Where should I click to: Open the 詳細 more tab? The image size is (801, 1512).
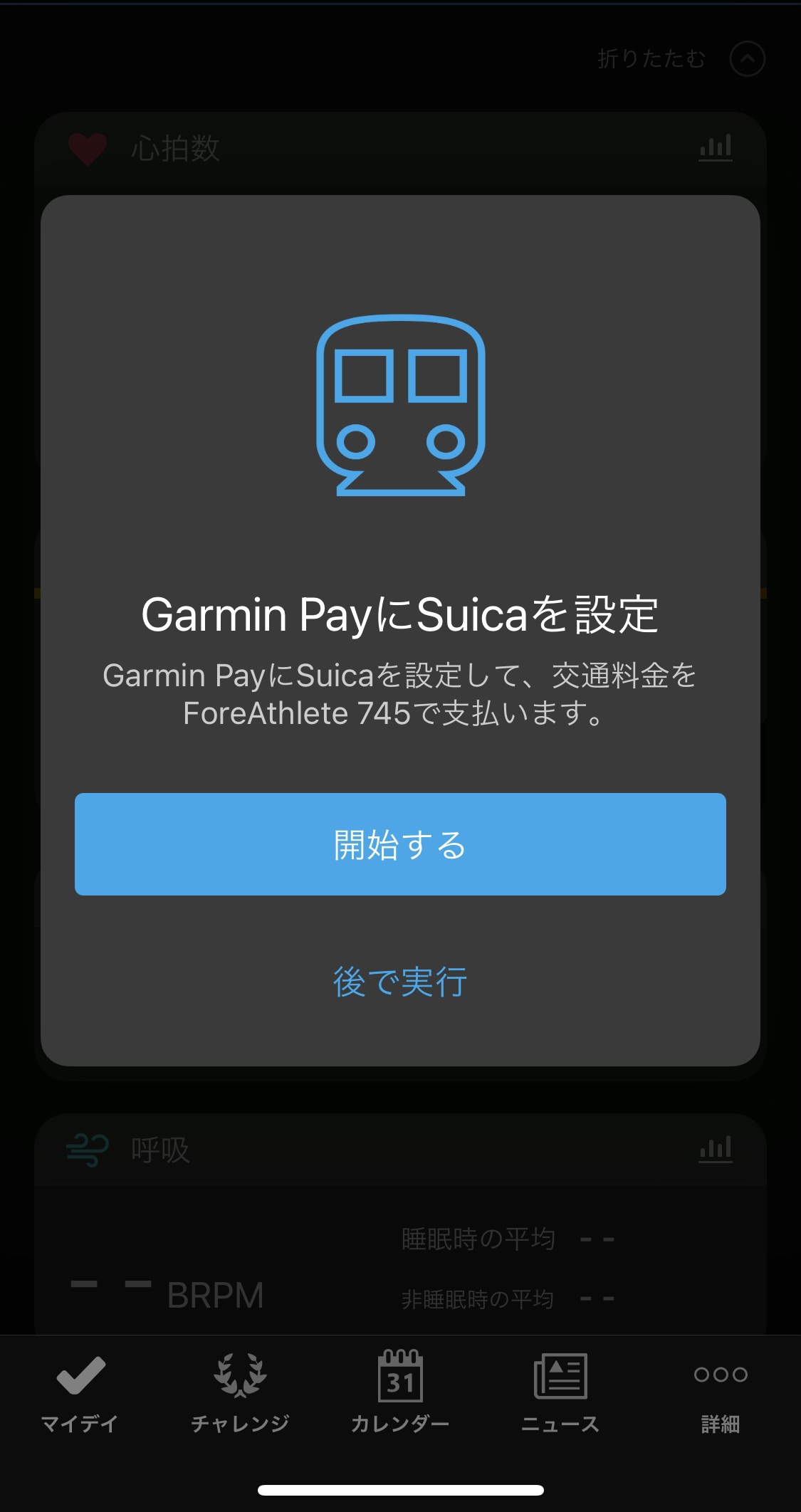tap(720, 1393)
